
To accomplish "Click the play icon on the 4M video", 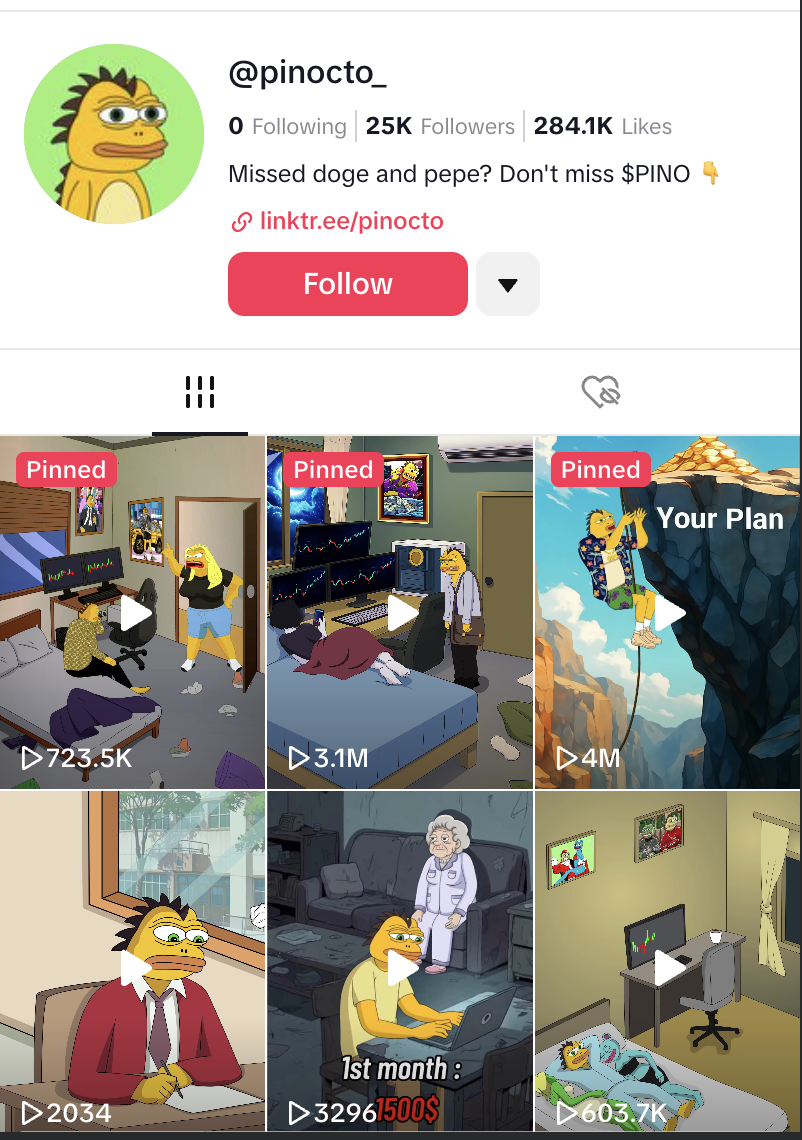I will click(x=667, y=613).
